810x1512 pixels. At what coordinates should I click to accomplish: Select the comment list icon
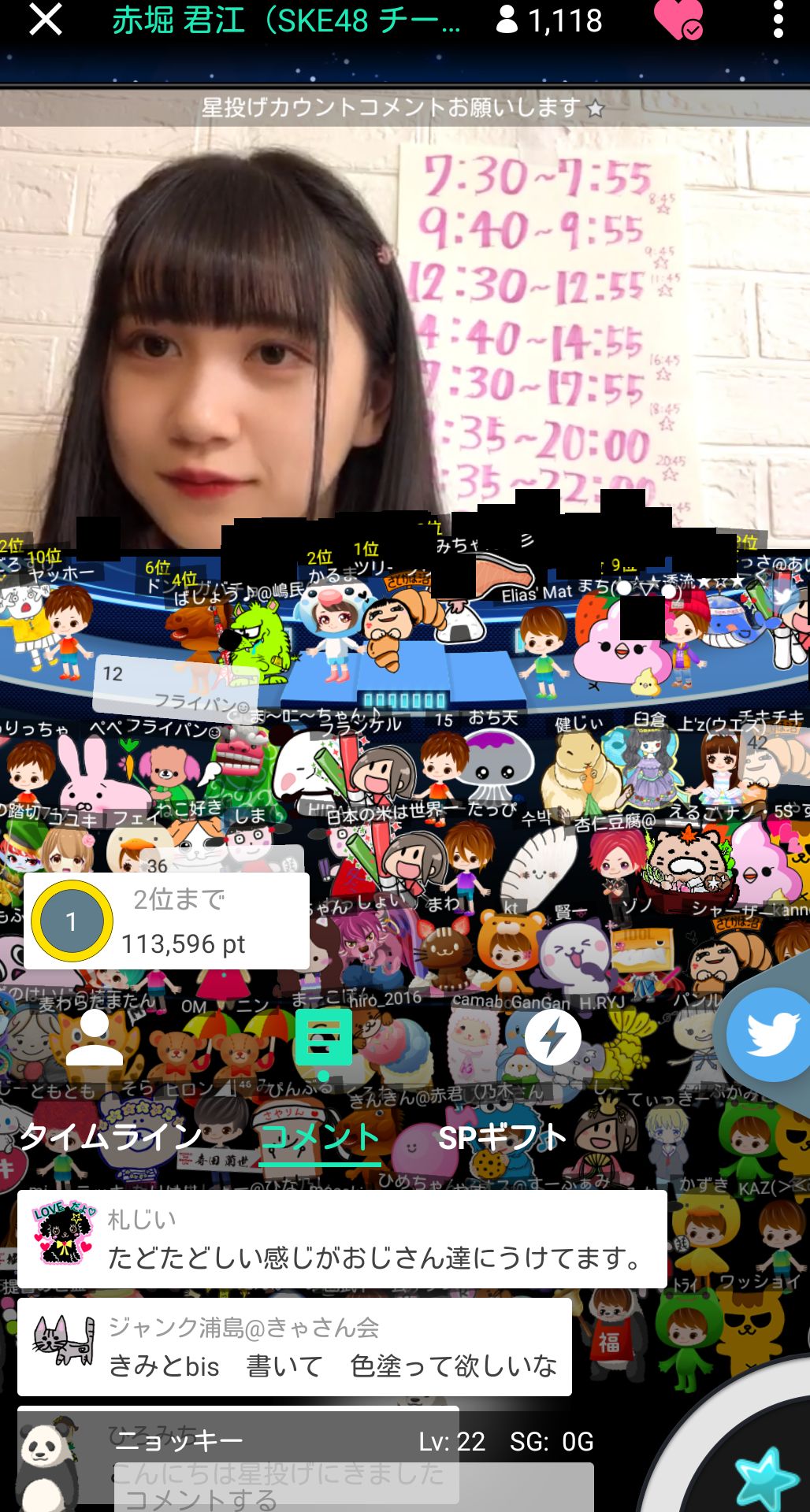pos(323,1039)
